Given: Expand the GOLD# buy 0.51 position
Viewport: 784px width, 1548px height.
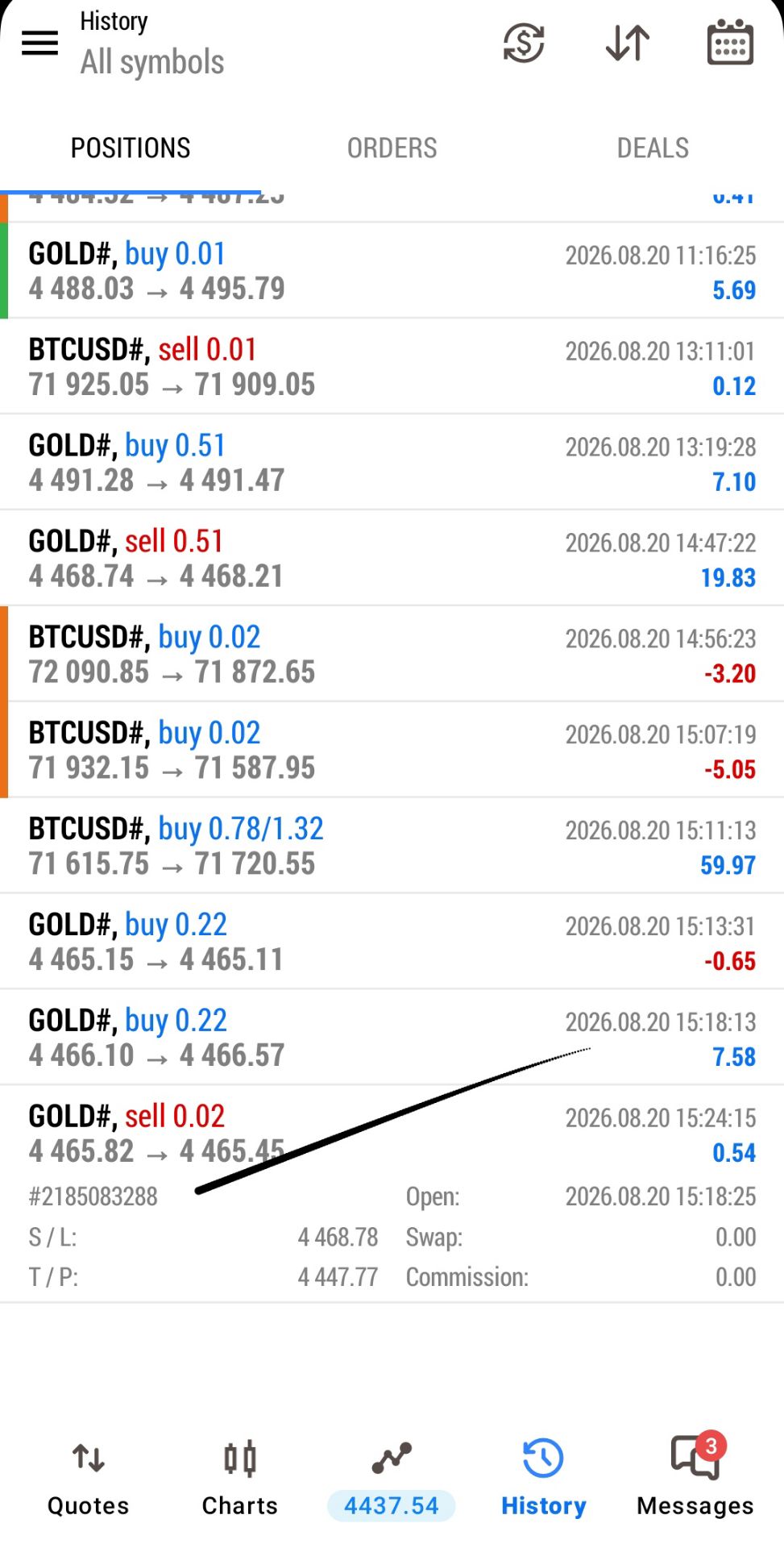Looking at the screenshot, I should click(x=392, y=463).
